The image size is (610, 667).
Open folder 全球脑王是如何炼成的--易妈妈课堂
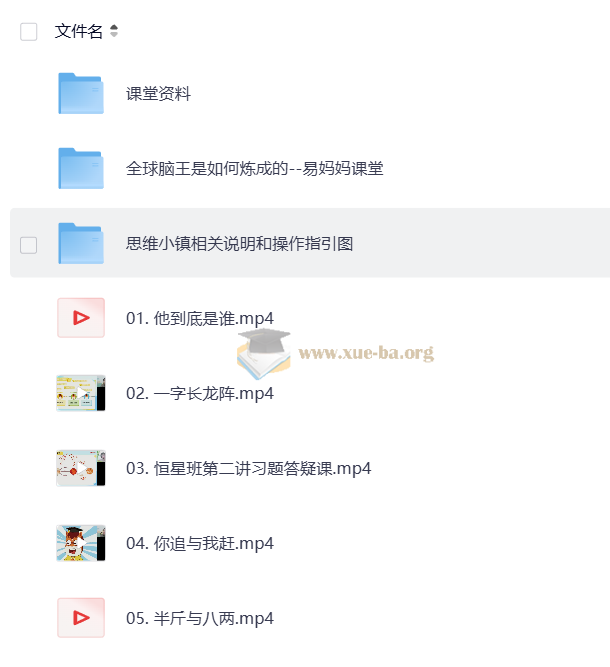tap(254, 169)
